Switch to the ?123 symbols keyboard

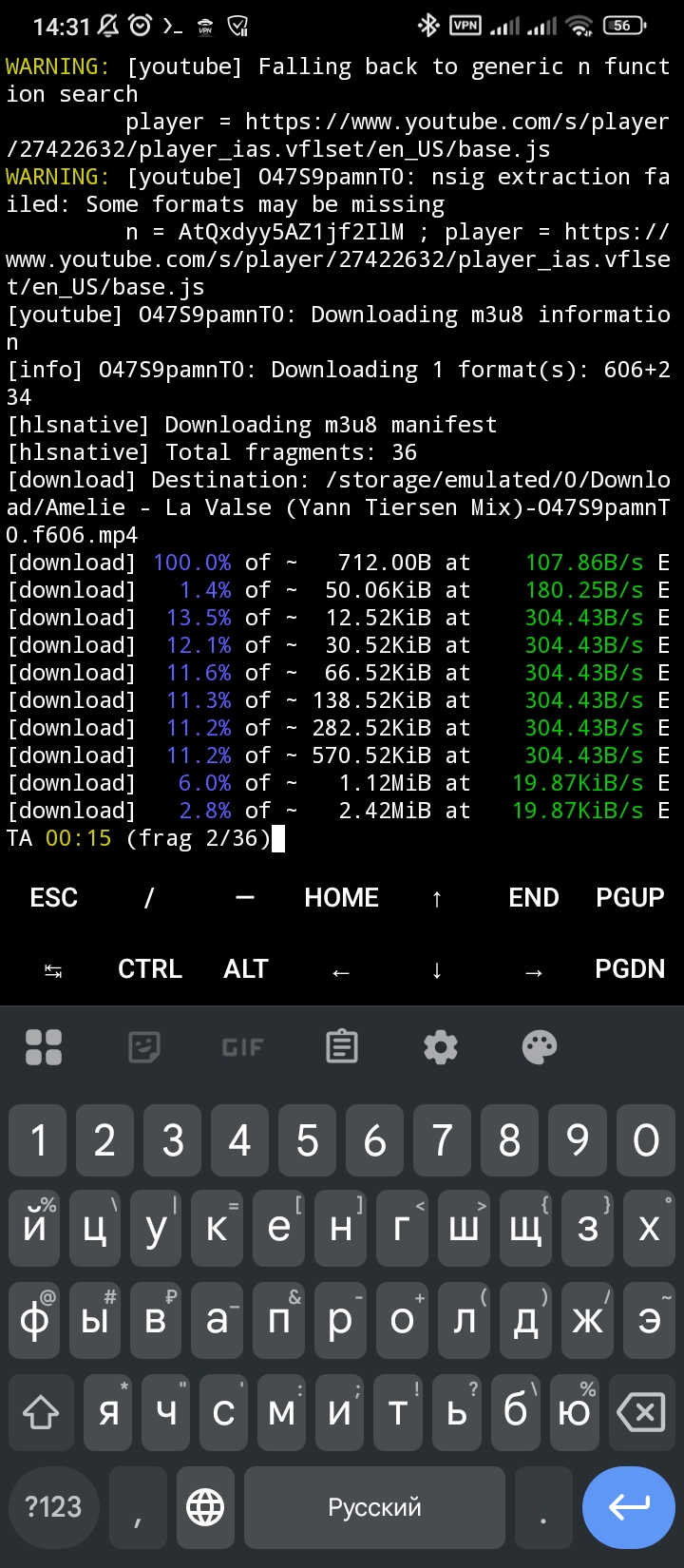click(53, 1507)
